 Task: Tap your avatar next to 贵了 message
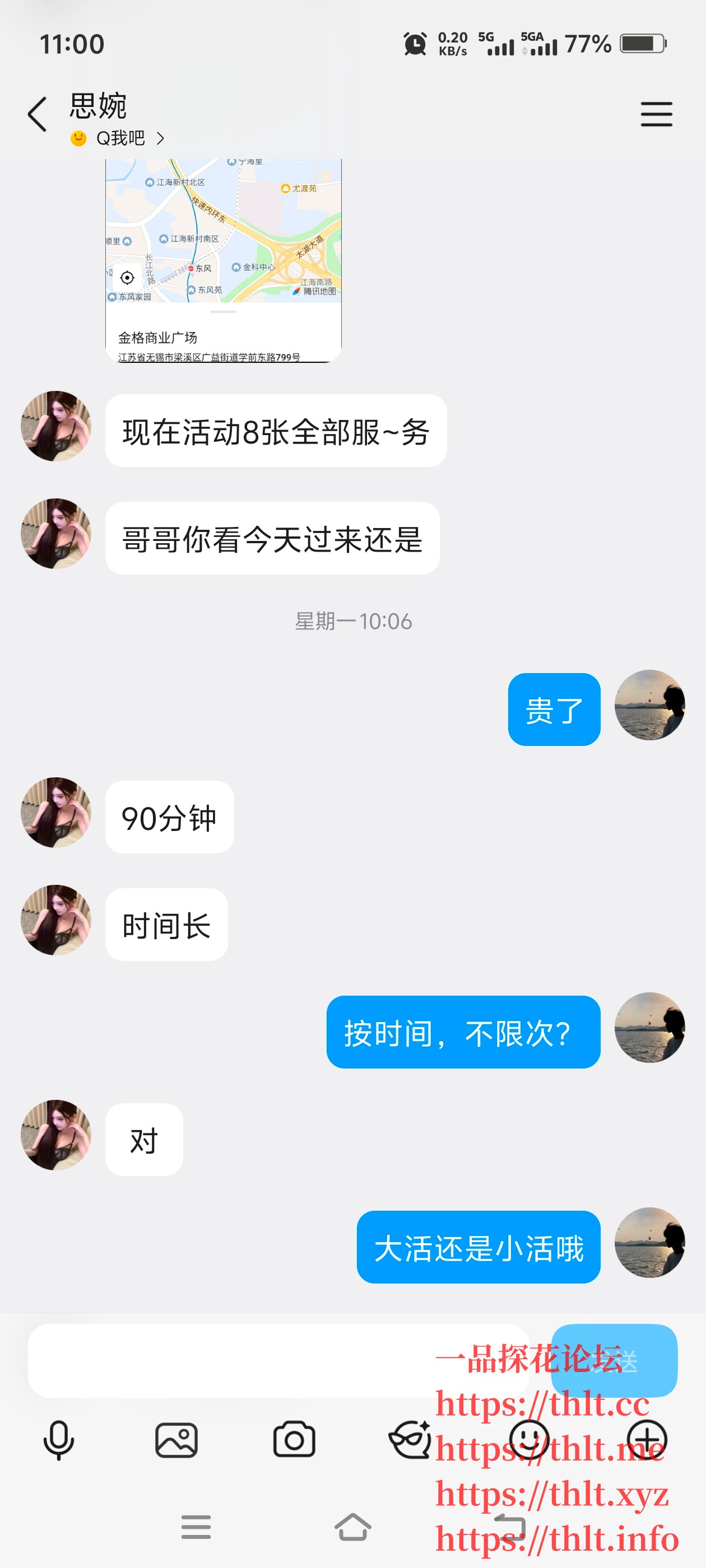[x=651, y=706]
